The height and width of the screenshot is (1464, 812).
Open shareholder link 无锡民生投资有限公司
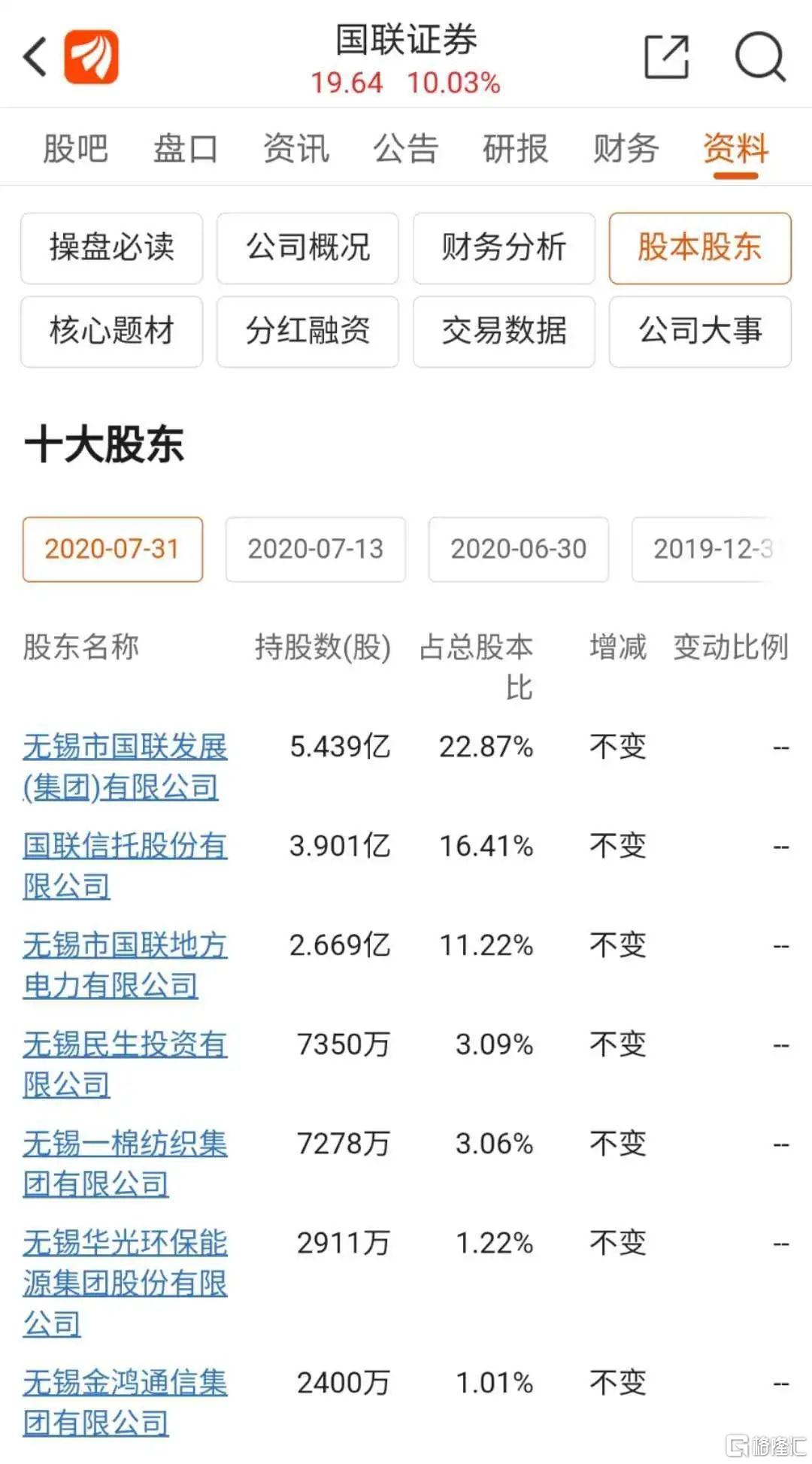(x=125, y=1064)
